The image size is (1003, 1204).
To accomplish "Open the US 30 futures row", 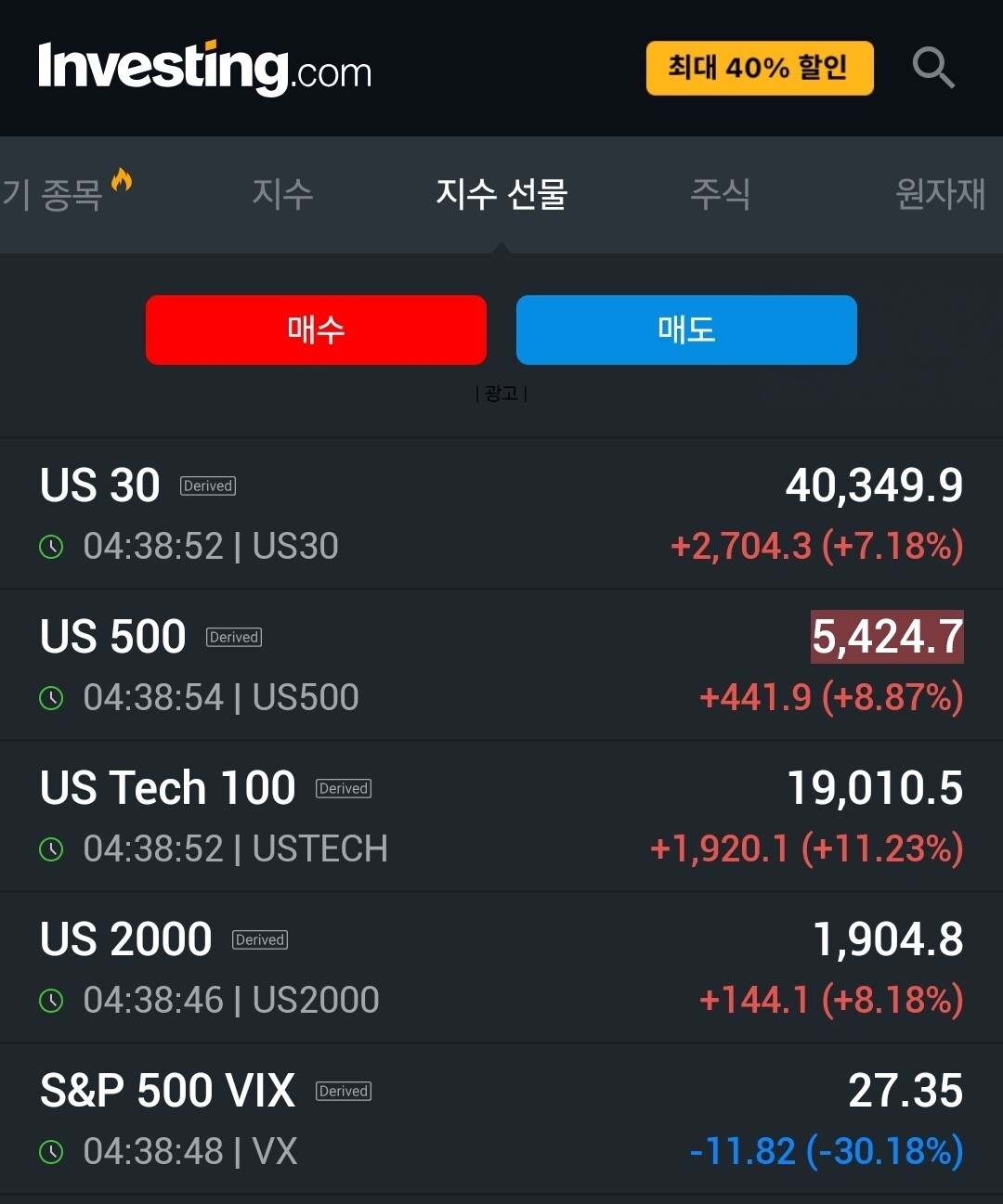I will click(501, 514).
